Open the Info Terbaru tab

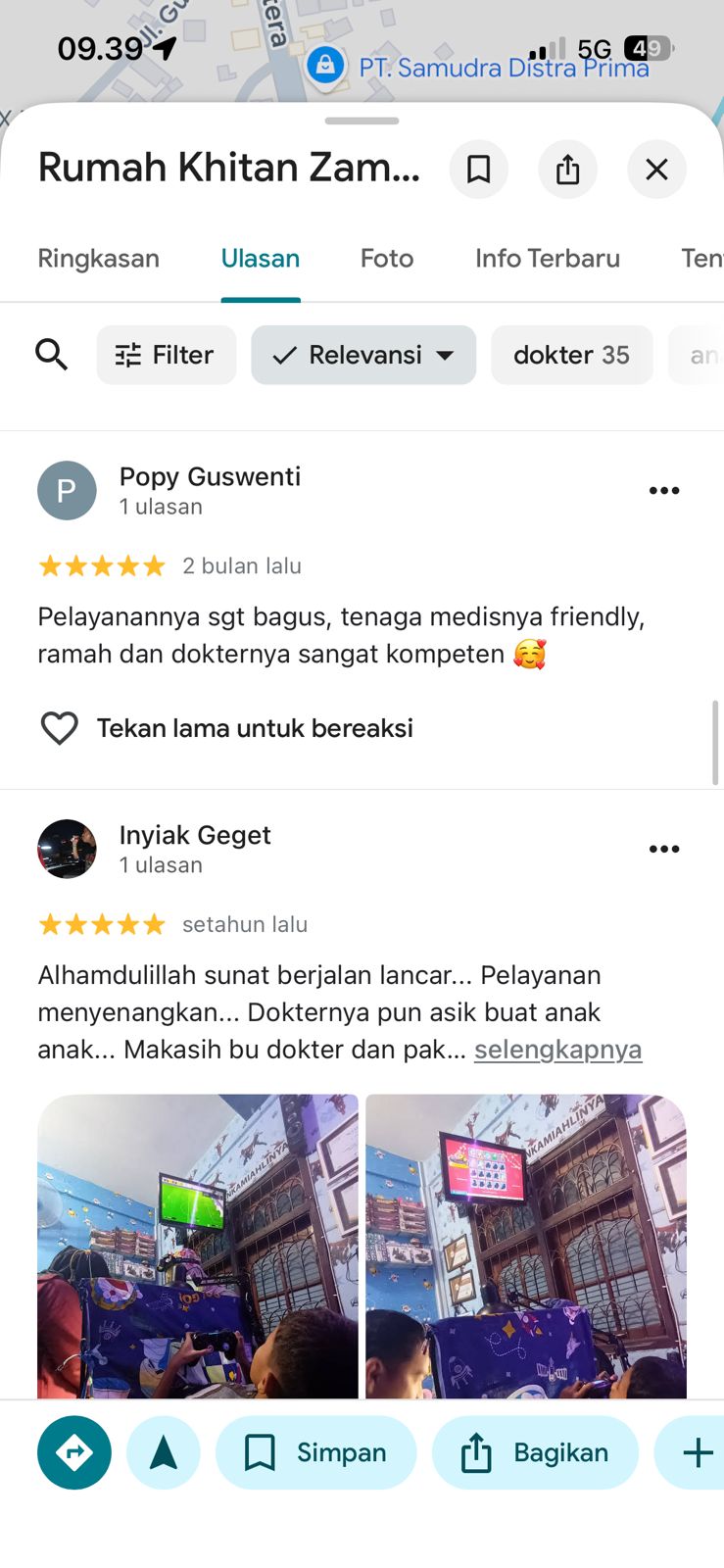coord(547,259)
